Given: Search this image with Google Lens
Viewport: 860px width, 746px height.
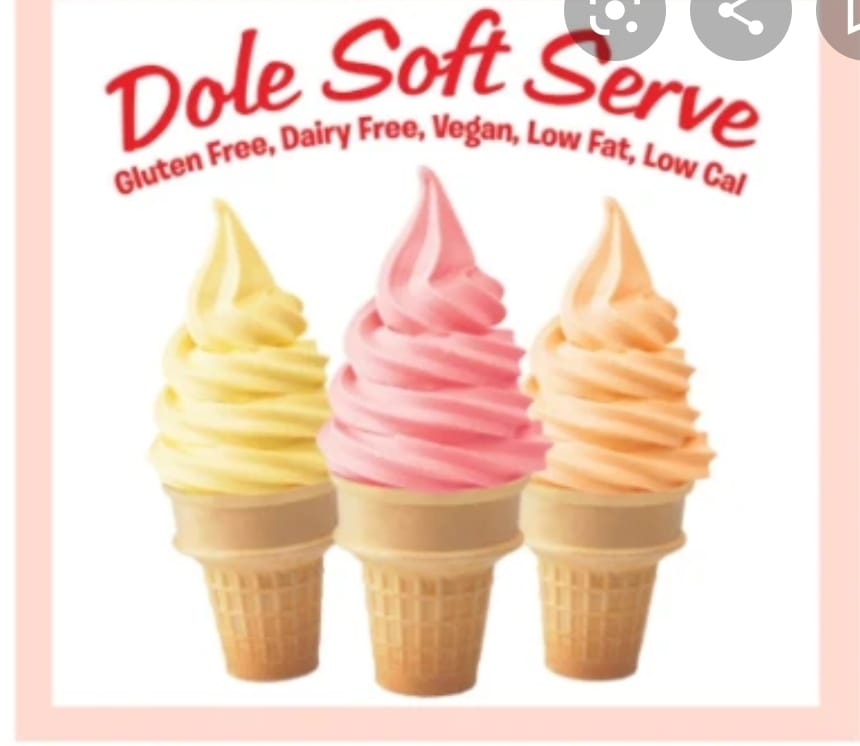Looking at the screenshot, I should [x=615, y=16].
